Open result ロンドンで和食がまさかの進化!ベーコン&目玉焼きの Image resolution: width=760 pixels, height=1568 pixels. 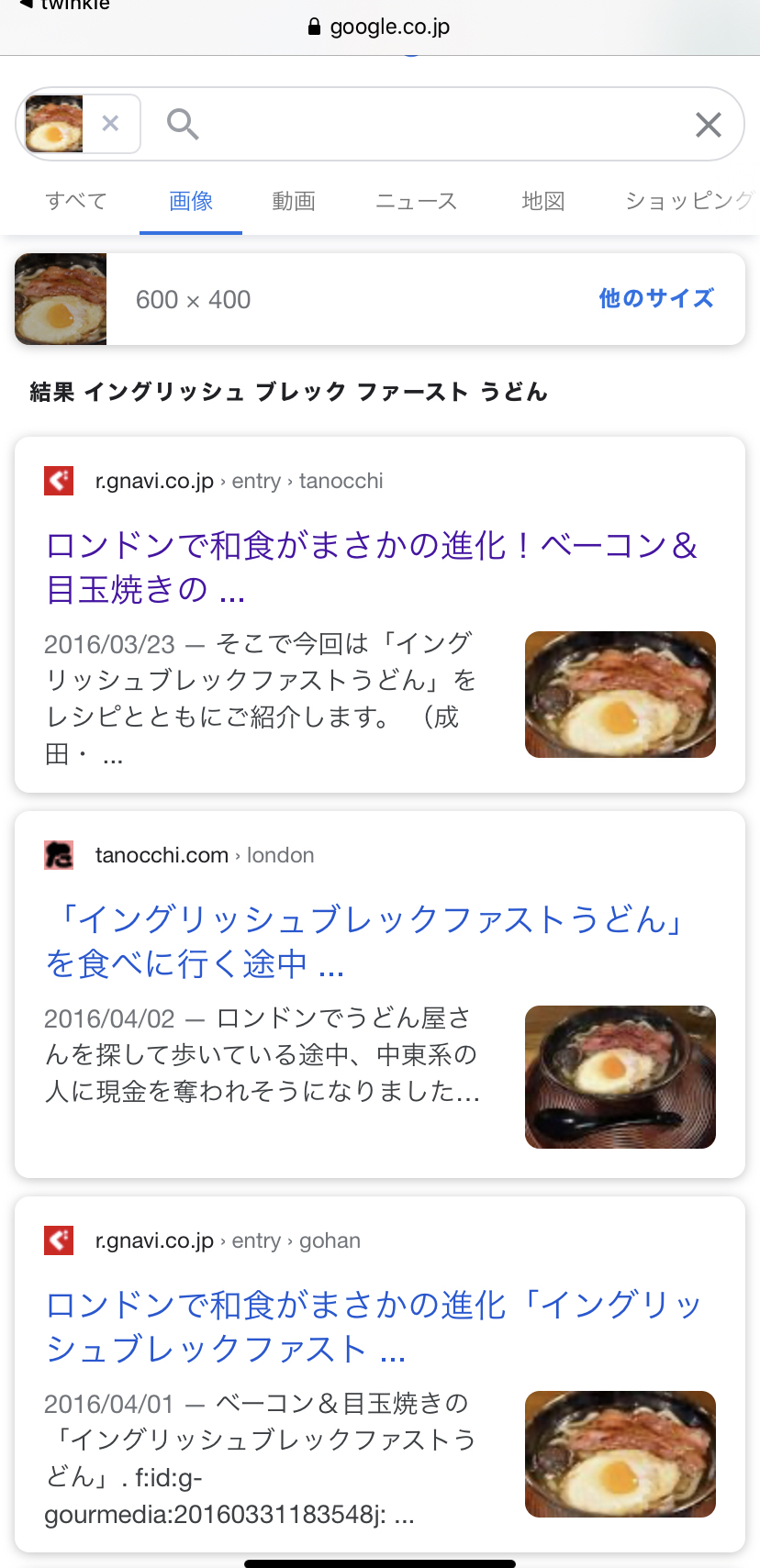tap(371, 567)
